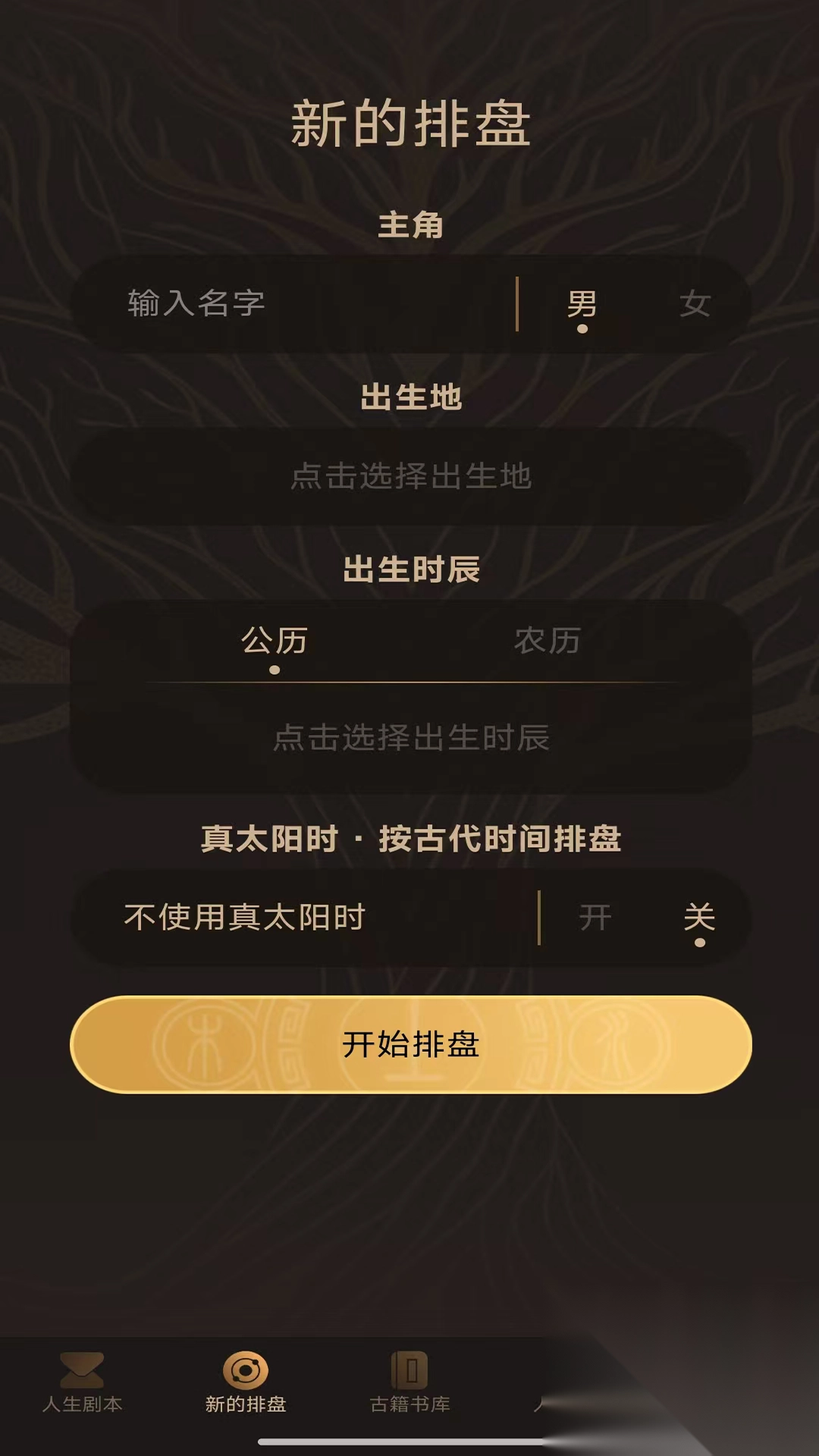This screenshot has width=819, height=1456.
Task: Switch to the 公历 calendar option
Action: [274, 642]
